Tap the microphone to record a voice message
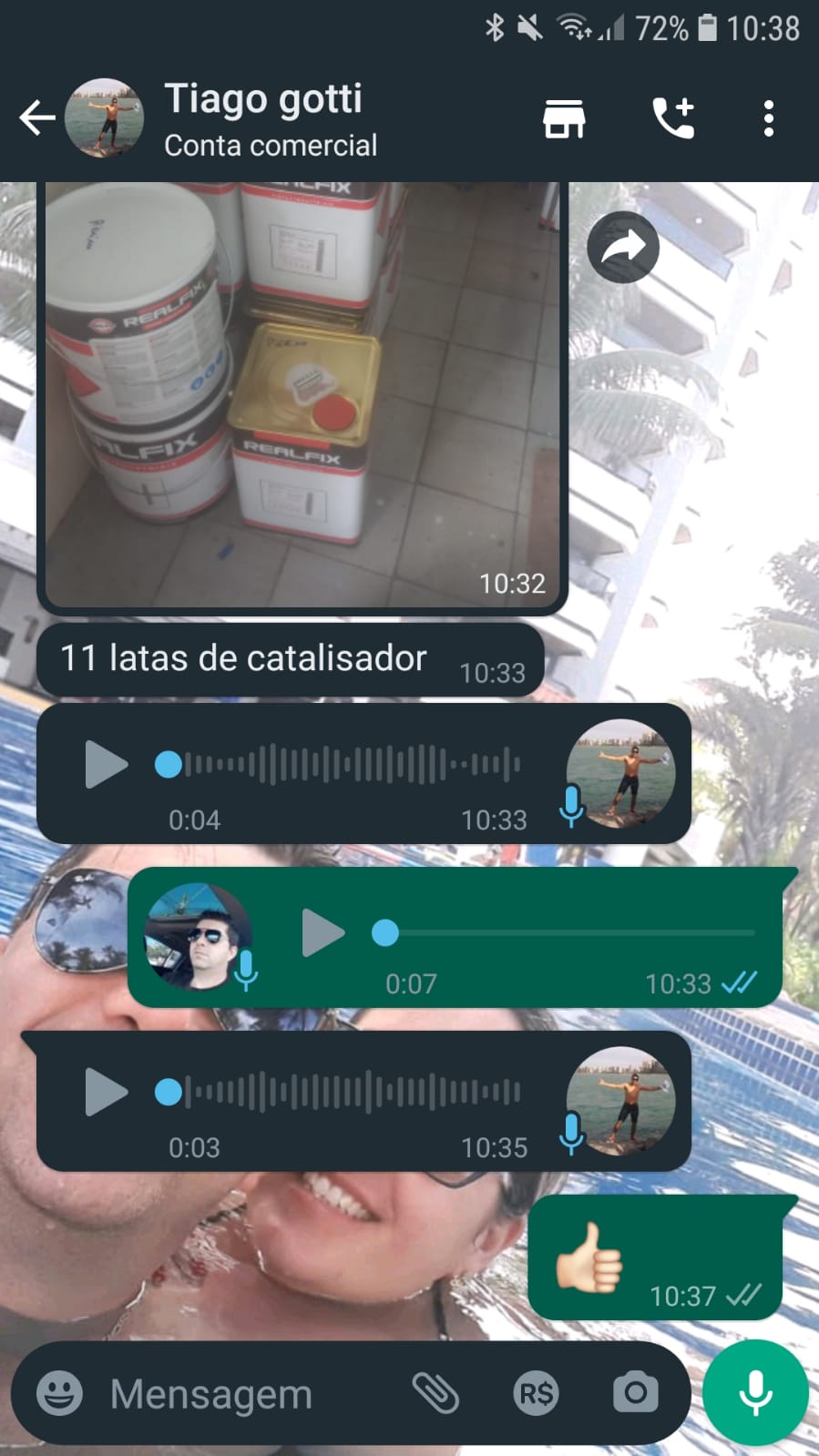This screenshot has height=1456, width=819. tap(755, 1393)
